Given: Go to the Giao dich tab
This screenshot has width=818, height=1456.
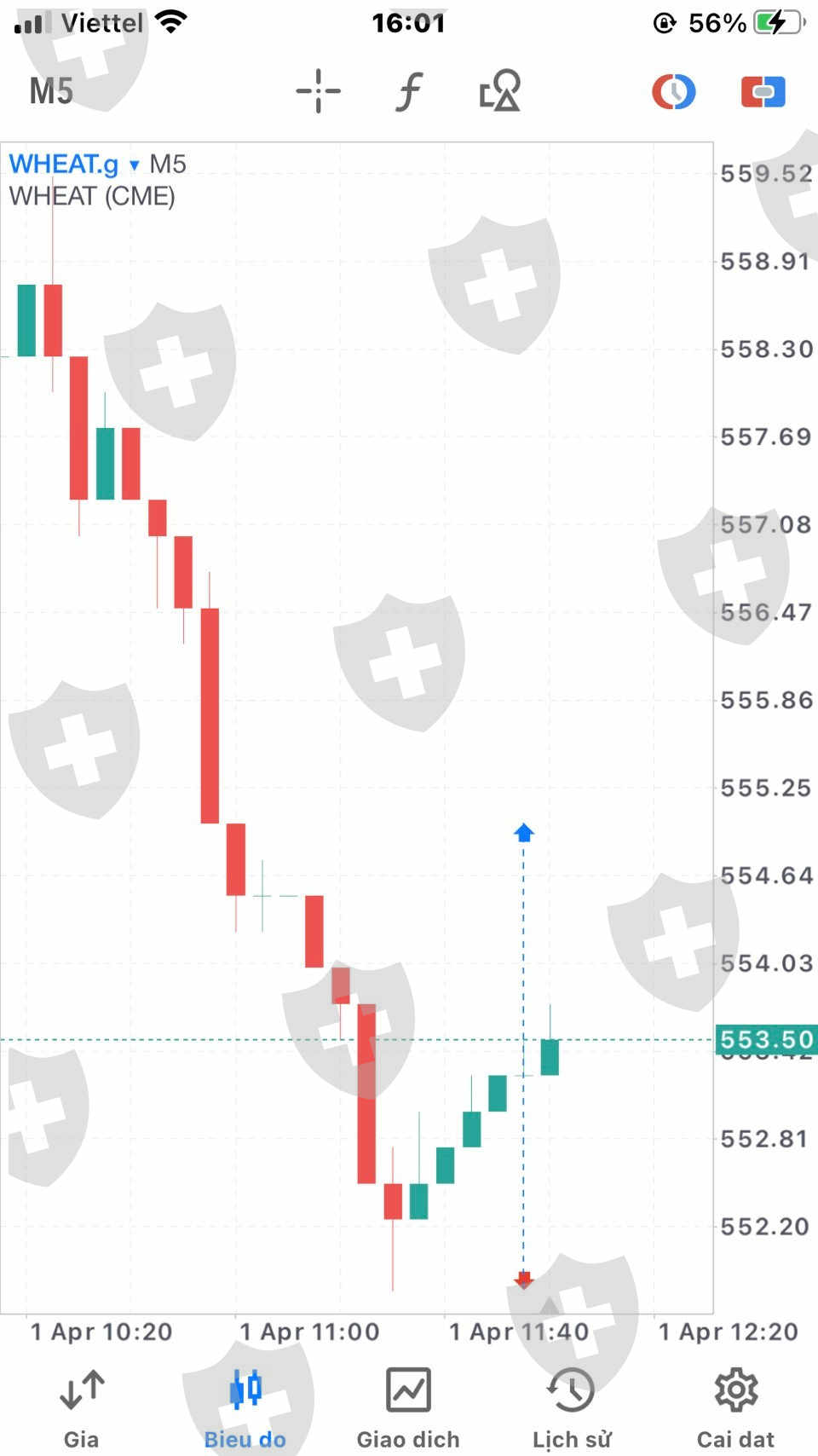Looking at the screenshot, I should [408, 1407].
